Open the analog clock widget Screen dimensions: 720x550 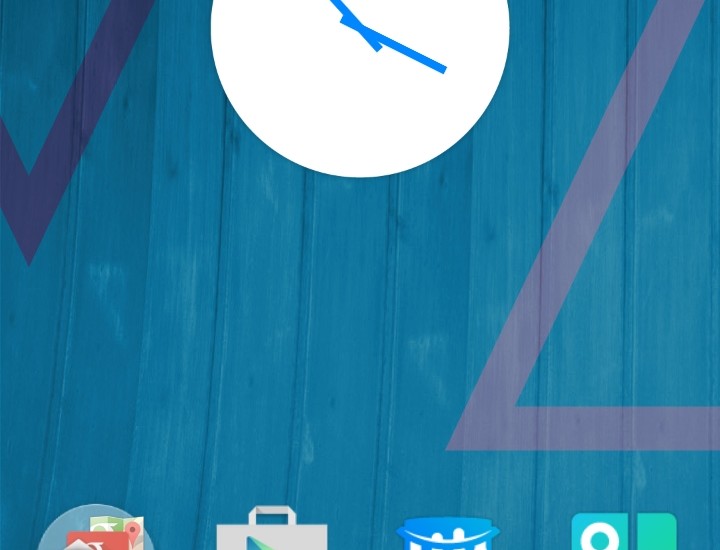pos(360,60)
